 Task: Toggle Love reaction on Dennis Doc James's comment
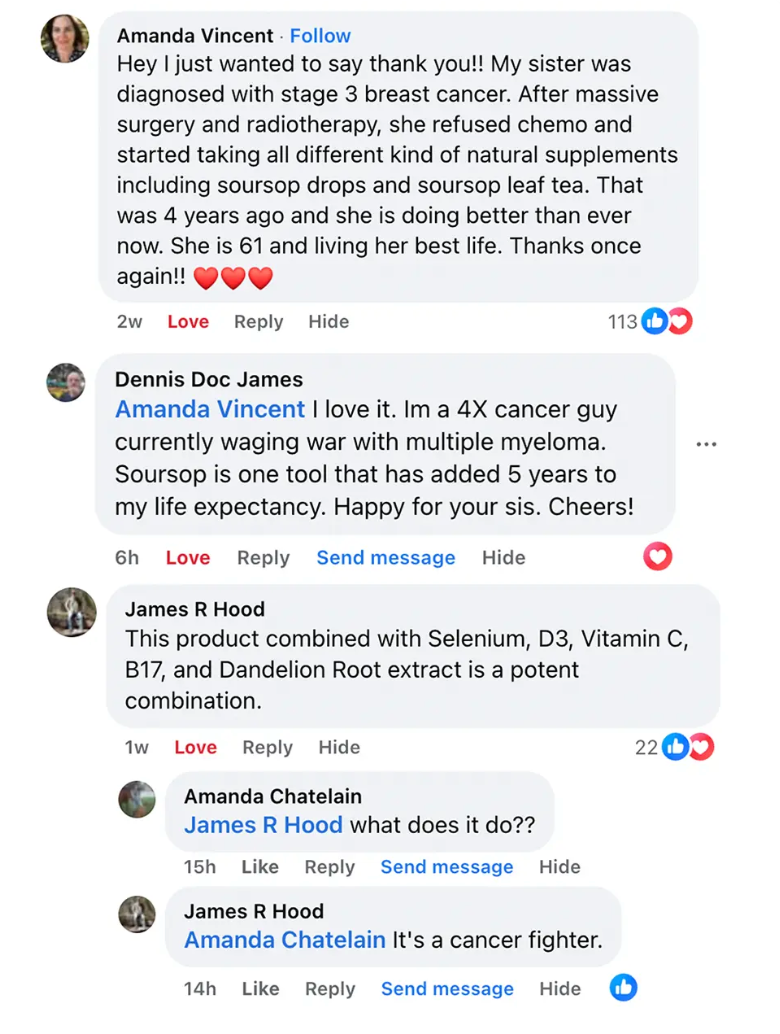188,558
